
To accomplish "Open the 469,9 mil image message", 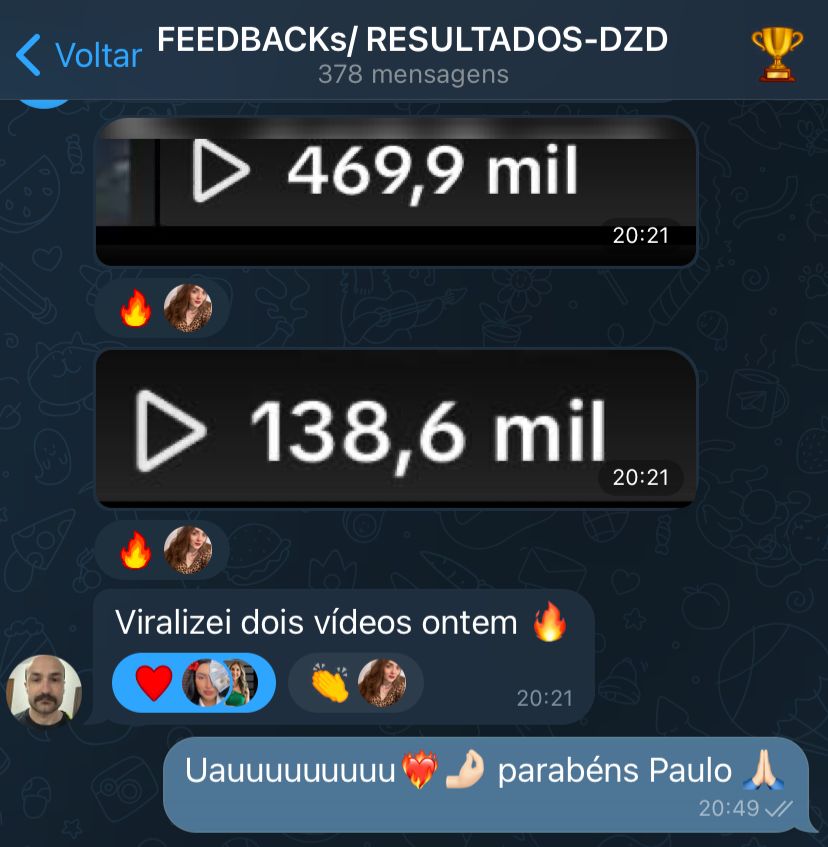I will pos(395,191).
